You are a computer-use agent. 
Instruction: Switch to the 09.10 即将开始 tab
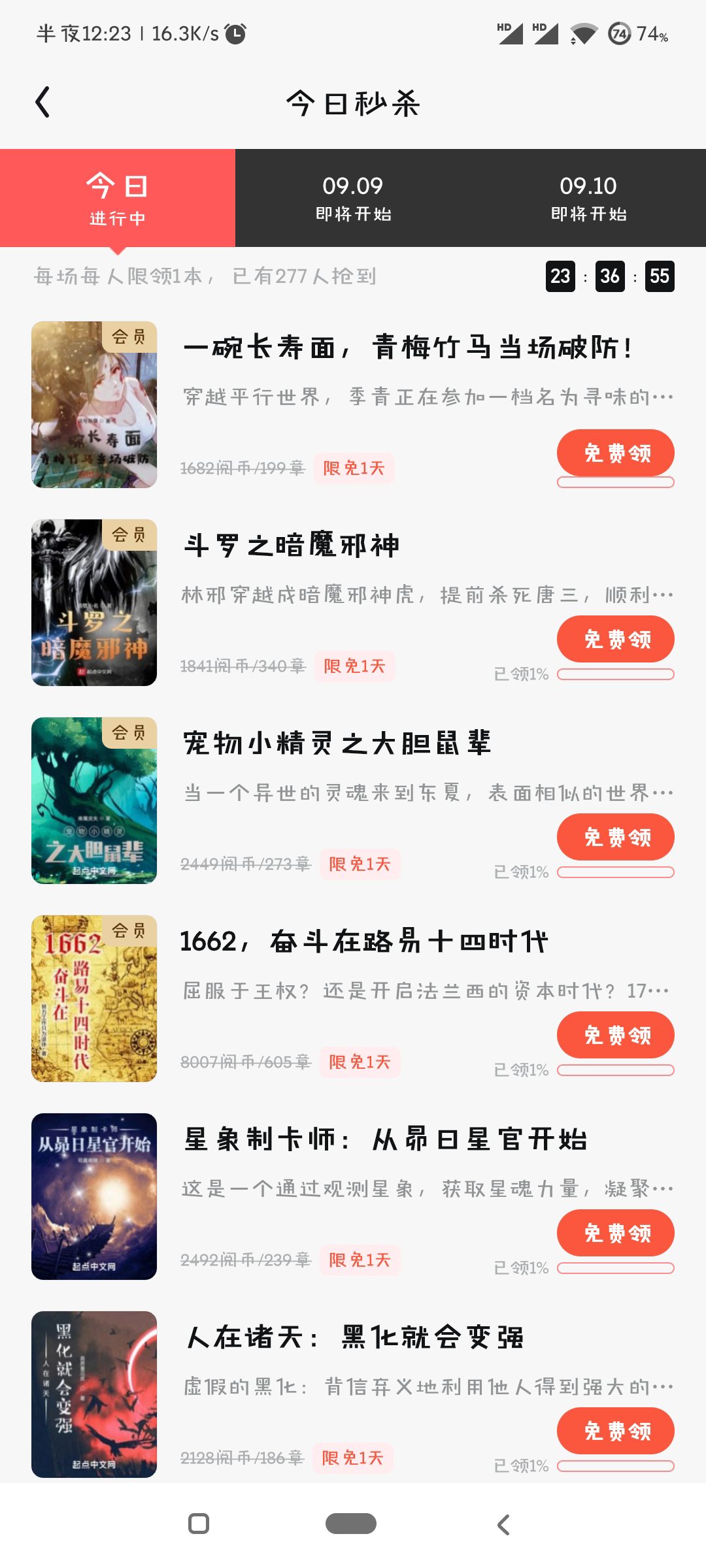pos(588,198)
